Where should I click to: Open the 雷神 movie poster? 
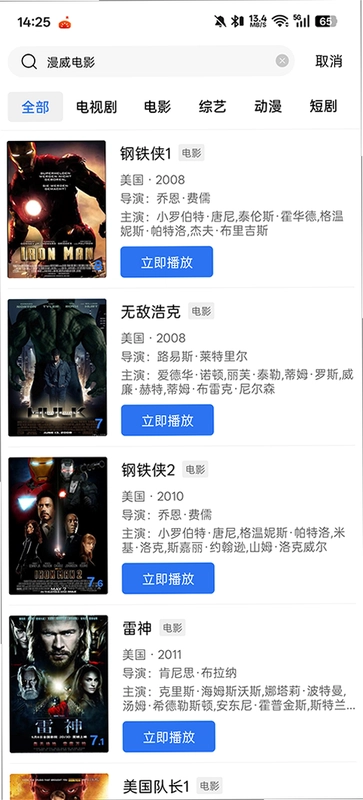click(59, 684)
